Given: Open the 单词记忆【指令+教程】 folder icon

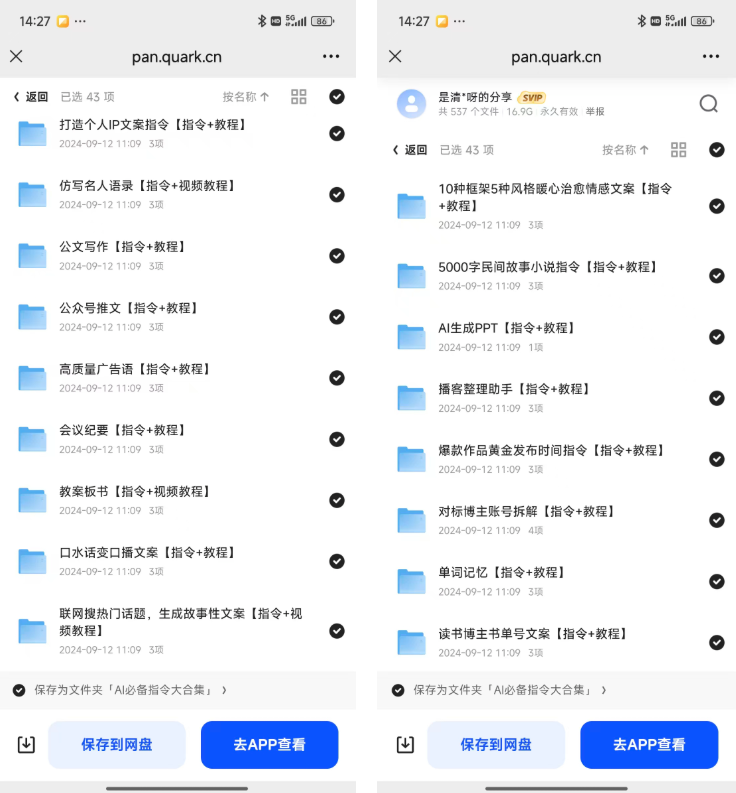Looking at the screenshot, I should 412,580.
